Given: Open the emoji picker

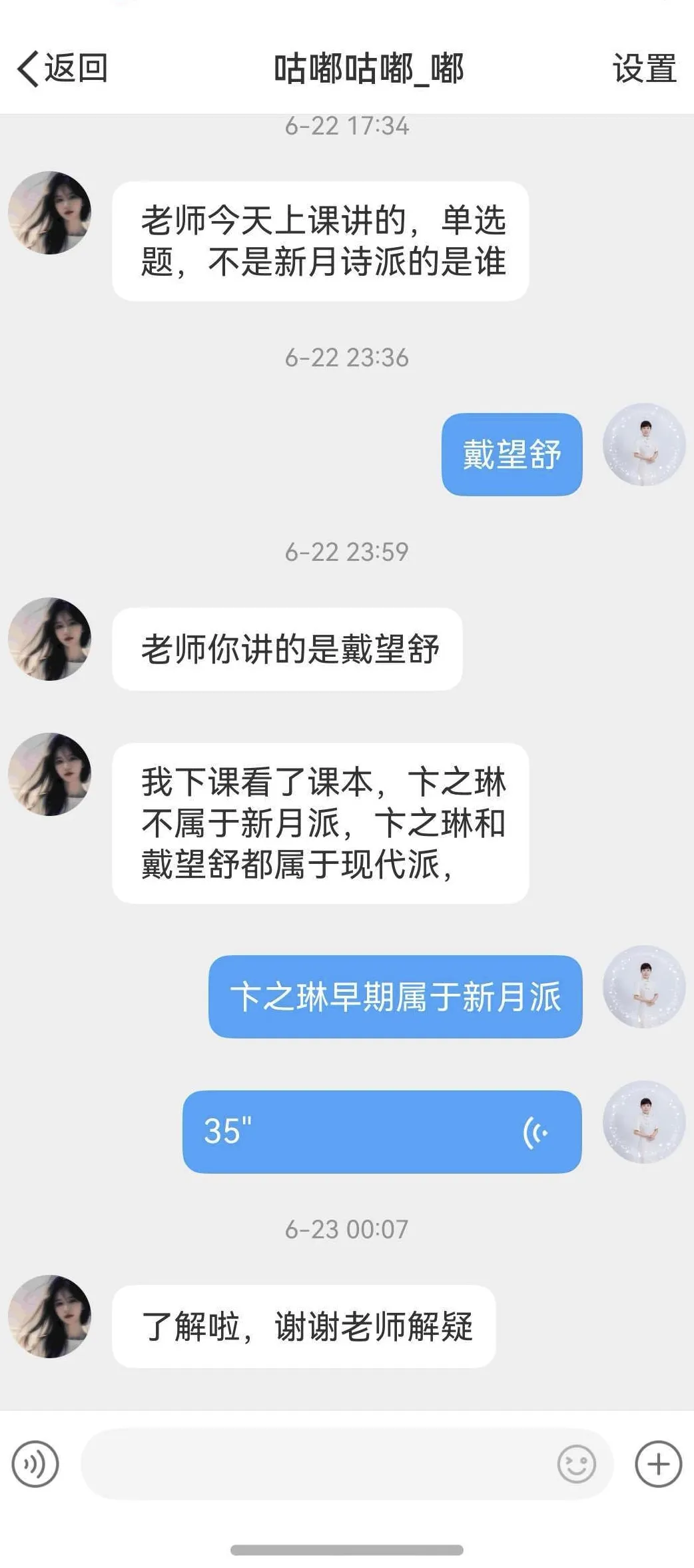Looking at the screenshot, I should click(x=576, y=1464).
